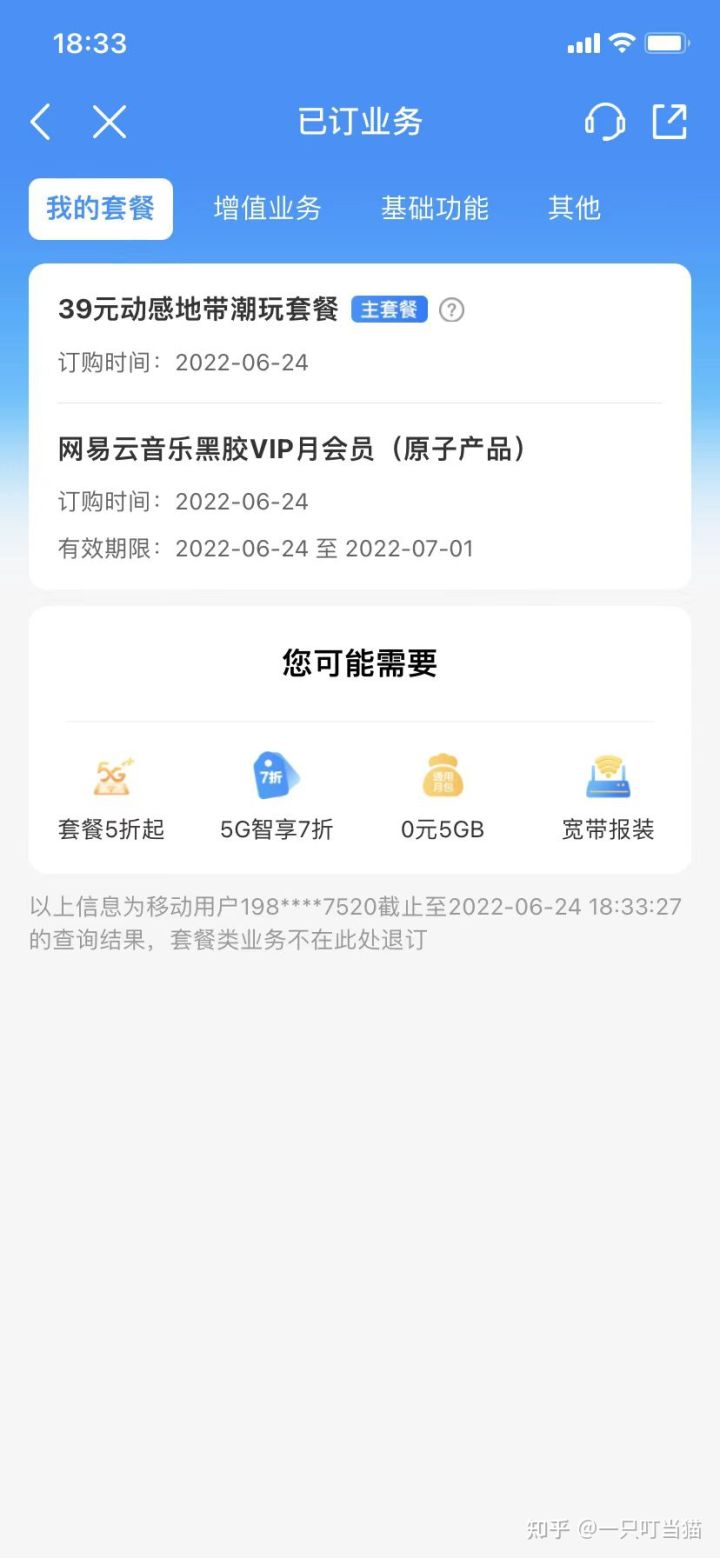This screenshot has width=720, height=1558.
Task: Share this page using share icon
Action: click(668, 122)
